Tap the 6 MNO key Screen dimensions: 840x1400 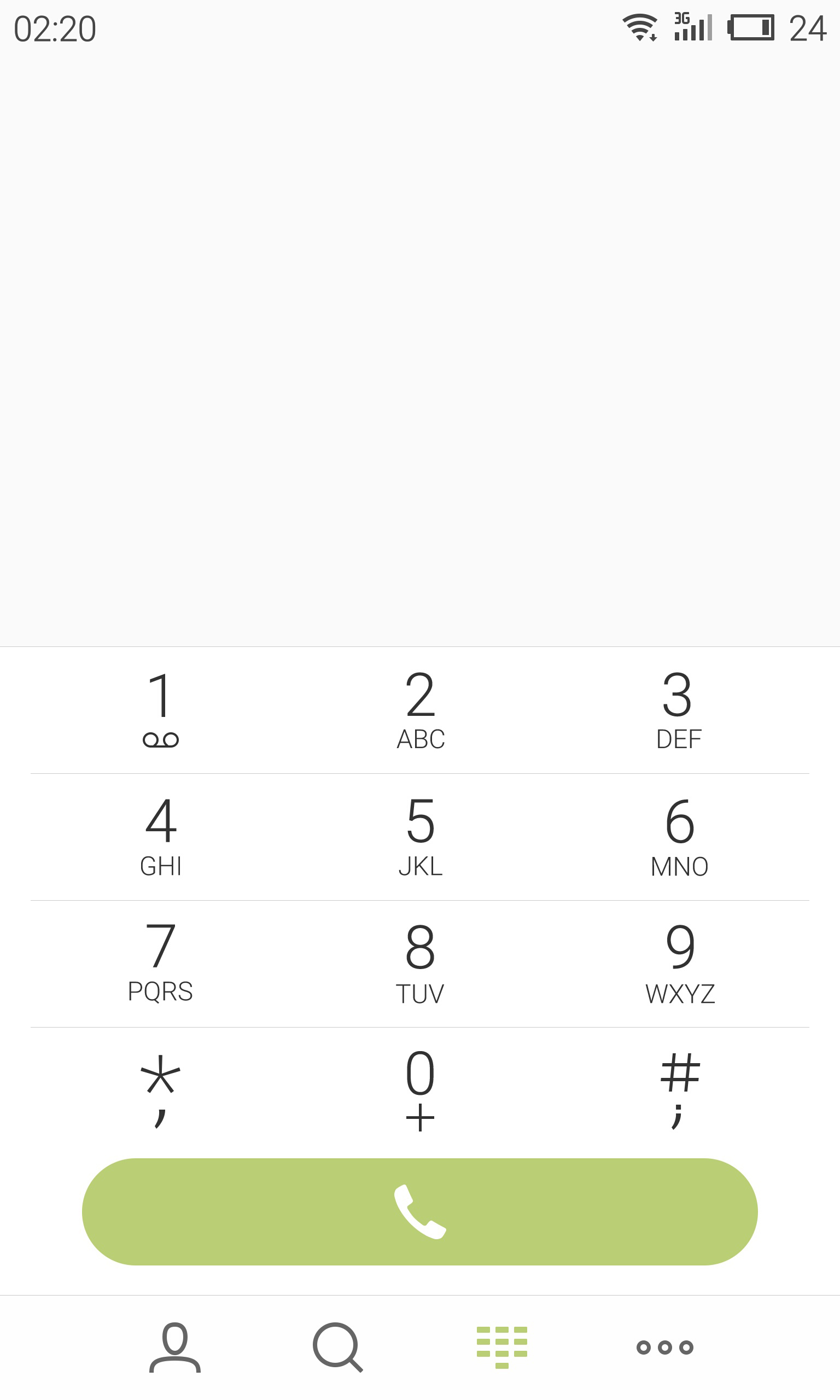(x=679, y=837)
